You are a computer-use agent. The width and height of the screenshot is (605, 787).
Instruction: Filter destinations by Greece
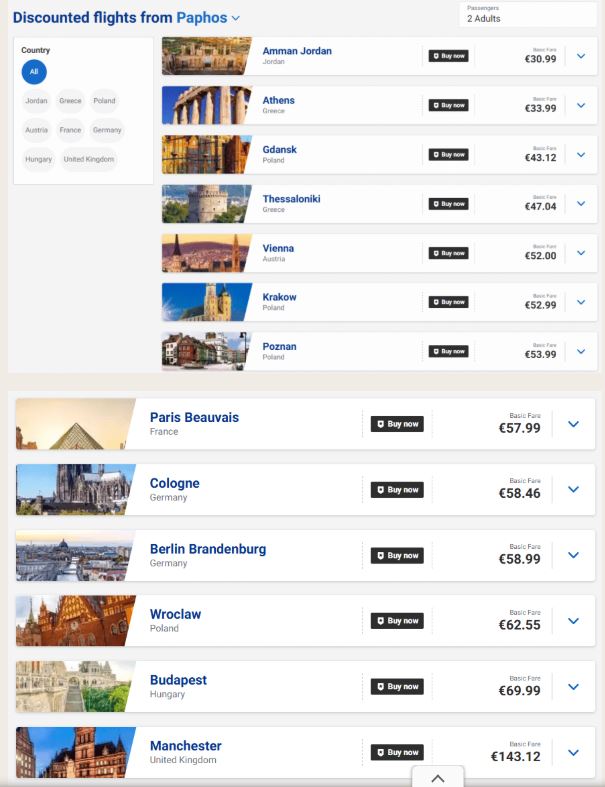[x=70, y=101]
